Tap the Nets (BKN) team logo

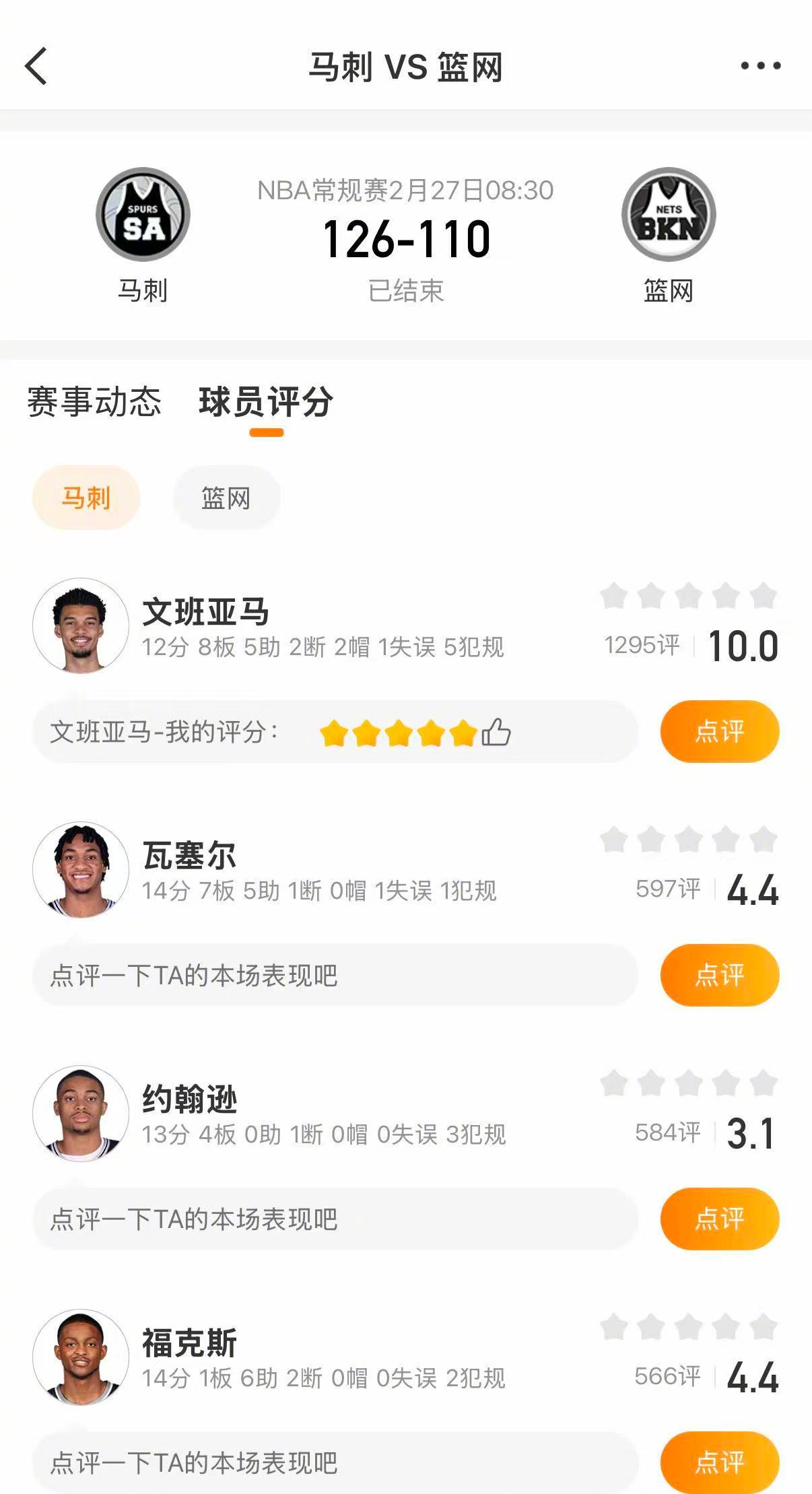point(668,214)
